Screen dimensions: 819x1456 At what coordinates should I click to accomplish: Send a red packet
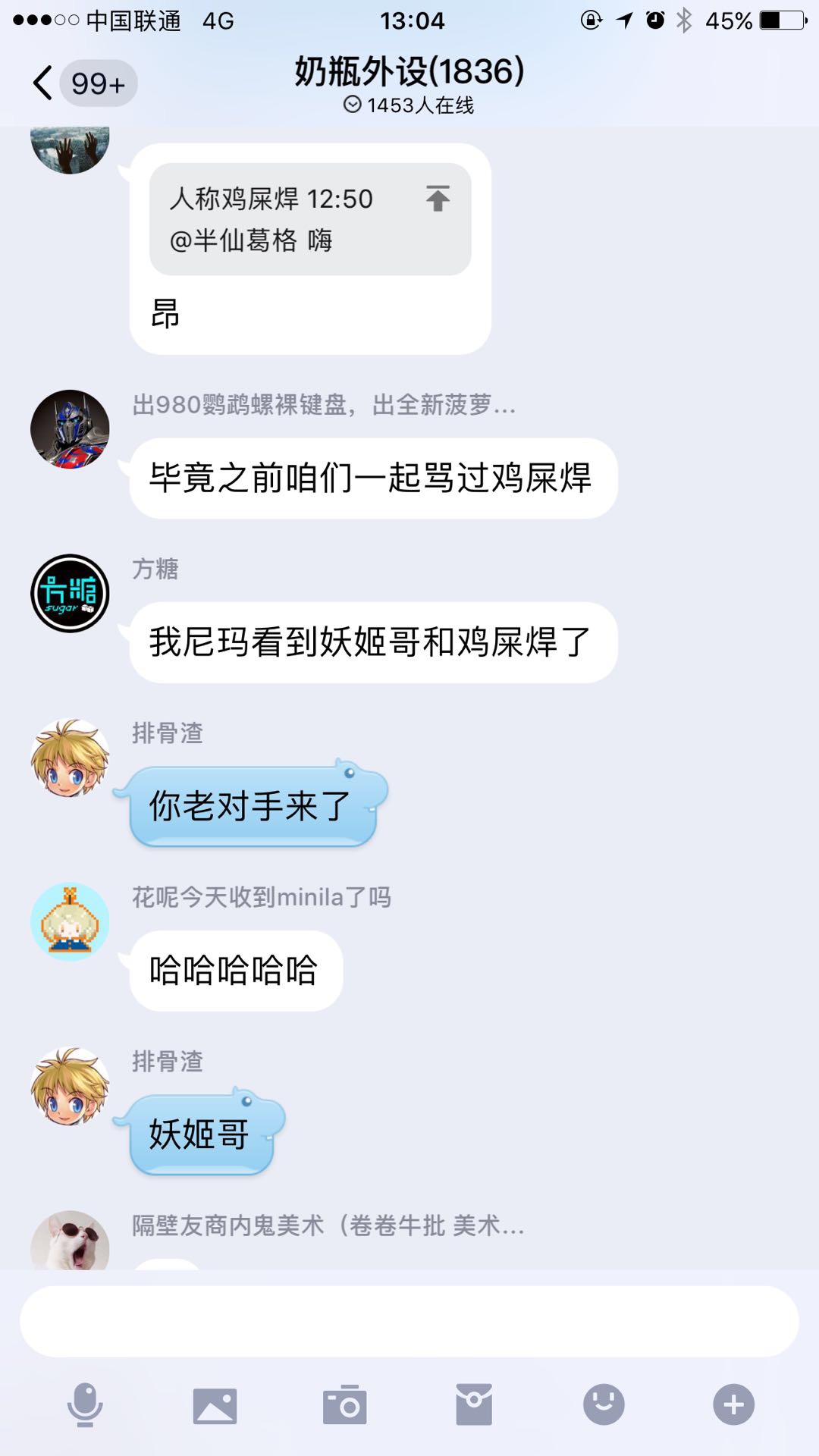(x=474, y=1405)
